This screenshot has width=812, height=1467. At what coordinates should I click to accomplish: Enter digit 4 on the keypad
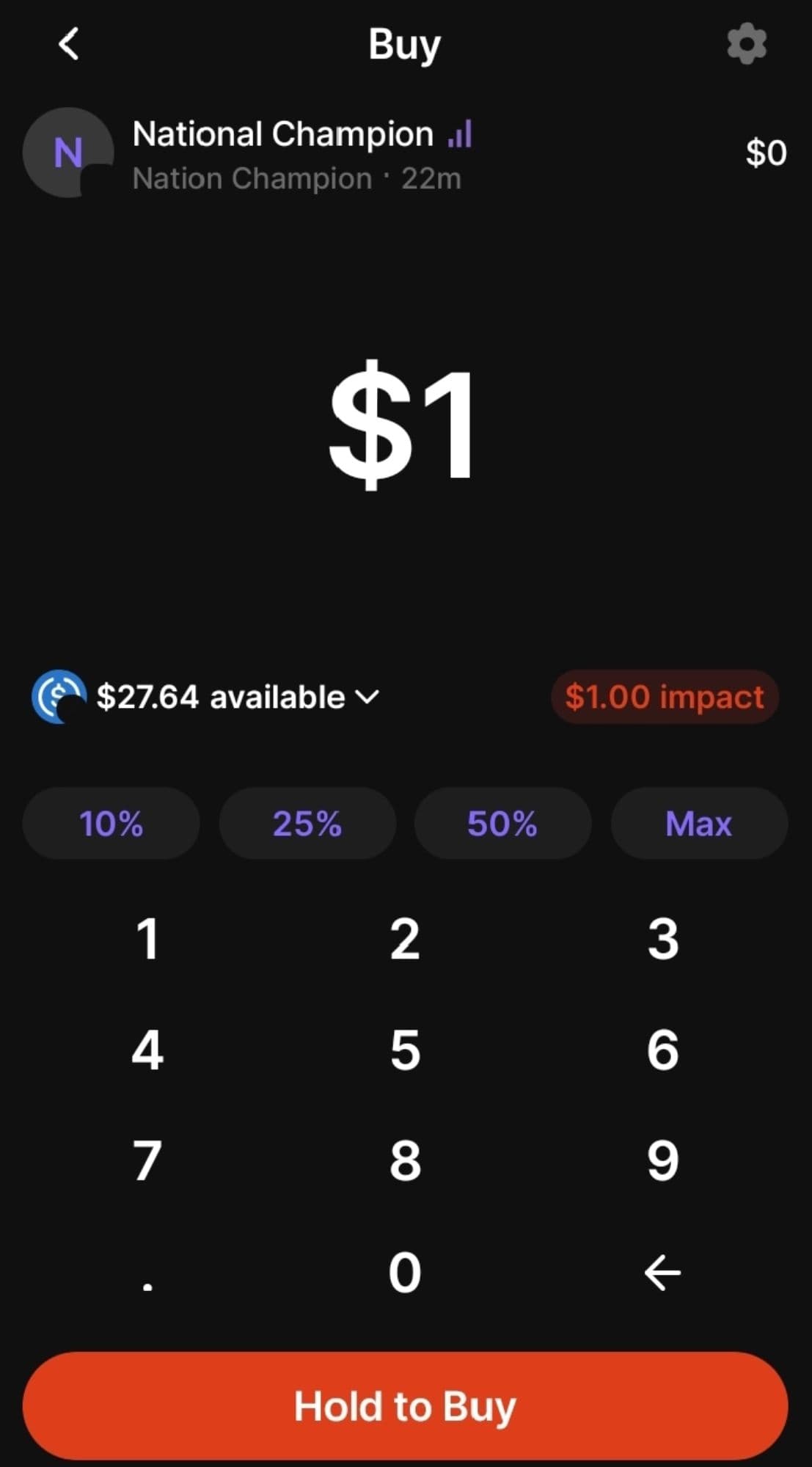[x=147, y=1050]
